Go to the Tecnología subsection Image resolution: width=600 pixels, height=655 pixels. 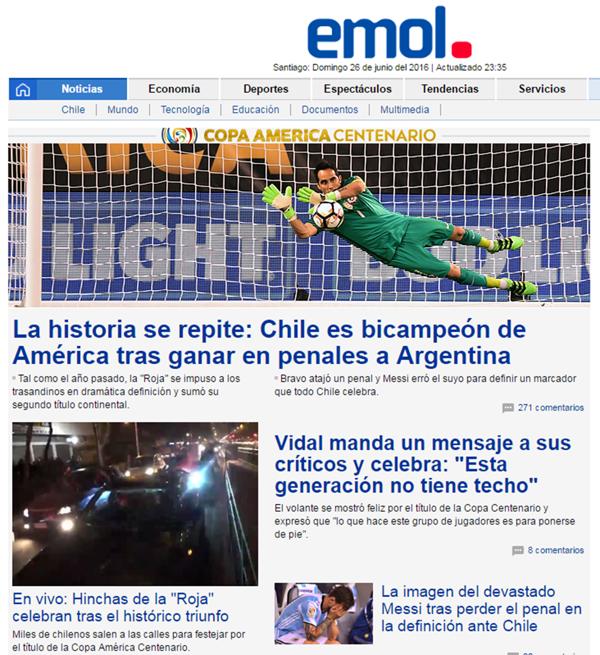[185, 110]
